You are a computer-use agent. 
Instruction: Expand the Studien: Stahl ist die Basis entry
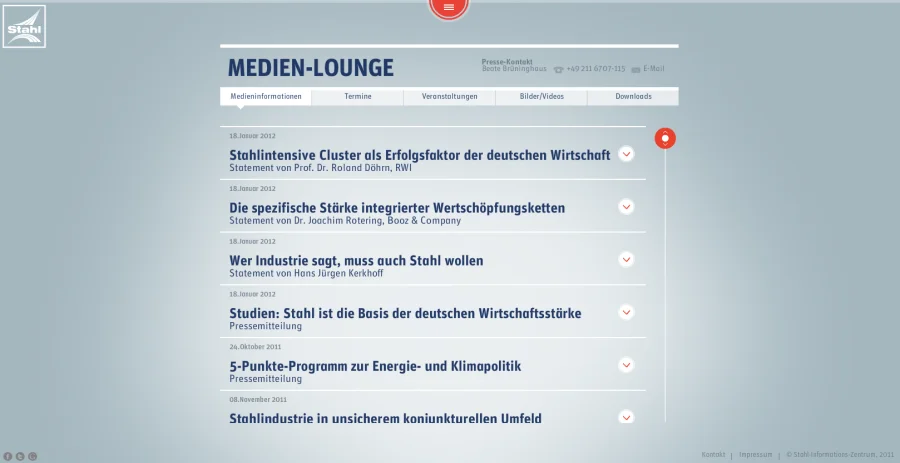pos(626,312)
